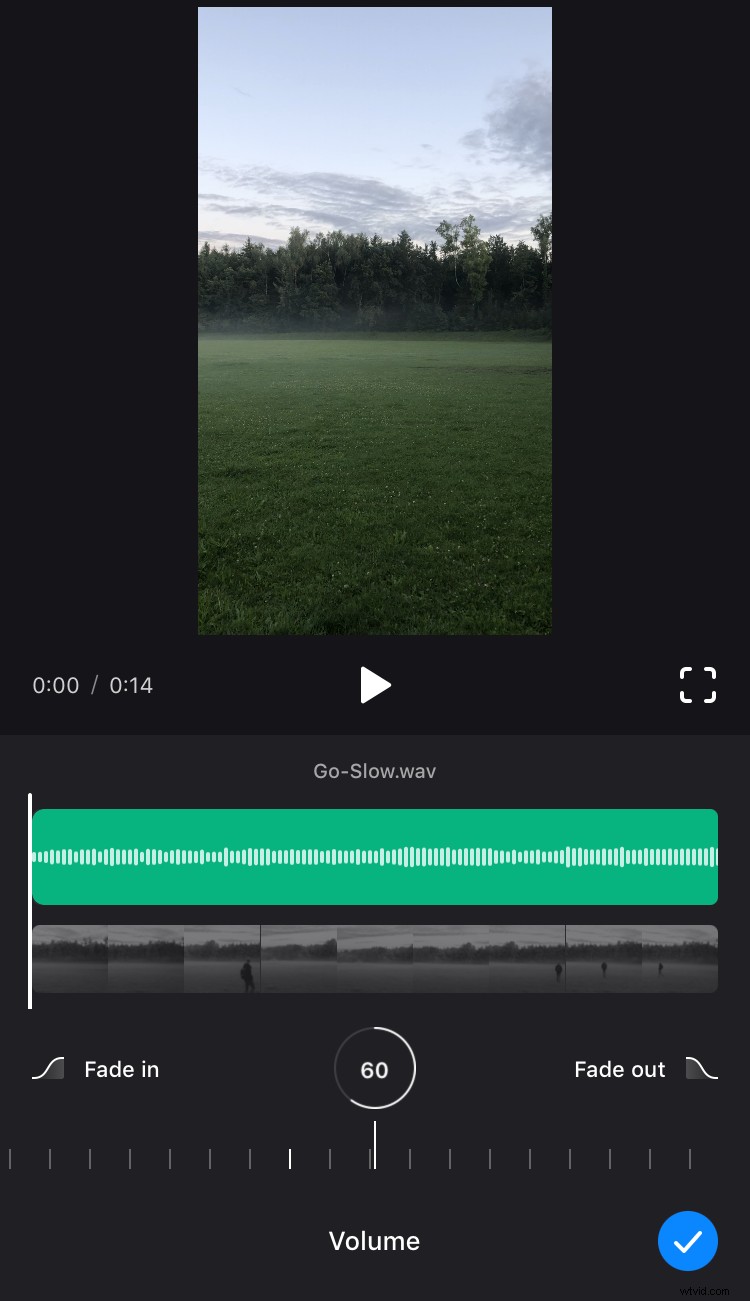Confirm volume changes with the blue checkmark
Screen dimensions: 750x1301
(688, 1241)
